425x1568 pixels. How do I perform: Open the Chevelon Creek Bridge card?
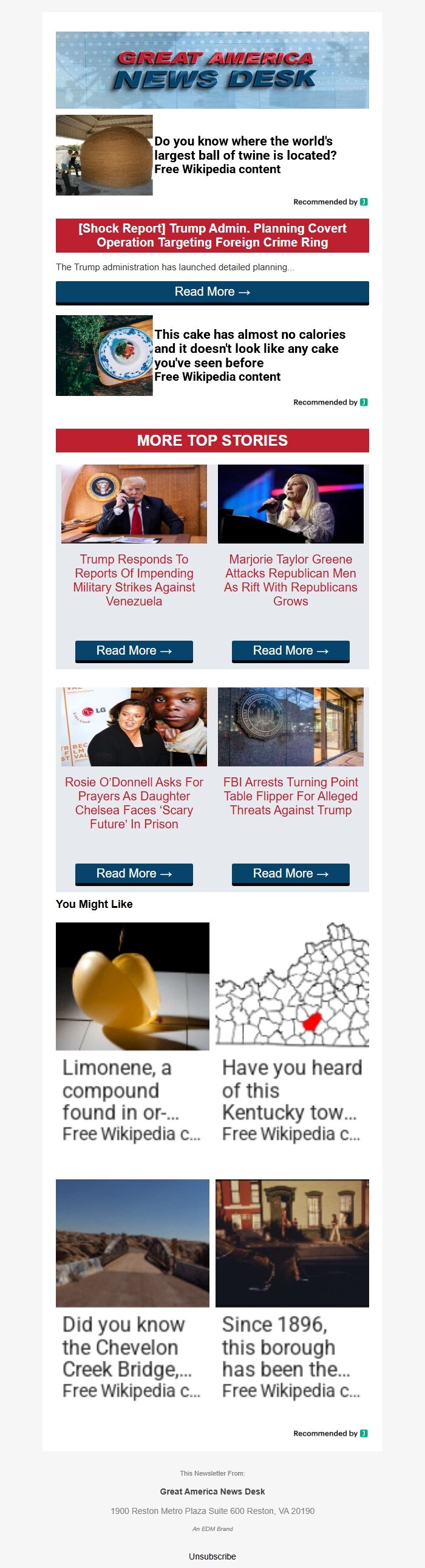click(132, 1292)
